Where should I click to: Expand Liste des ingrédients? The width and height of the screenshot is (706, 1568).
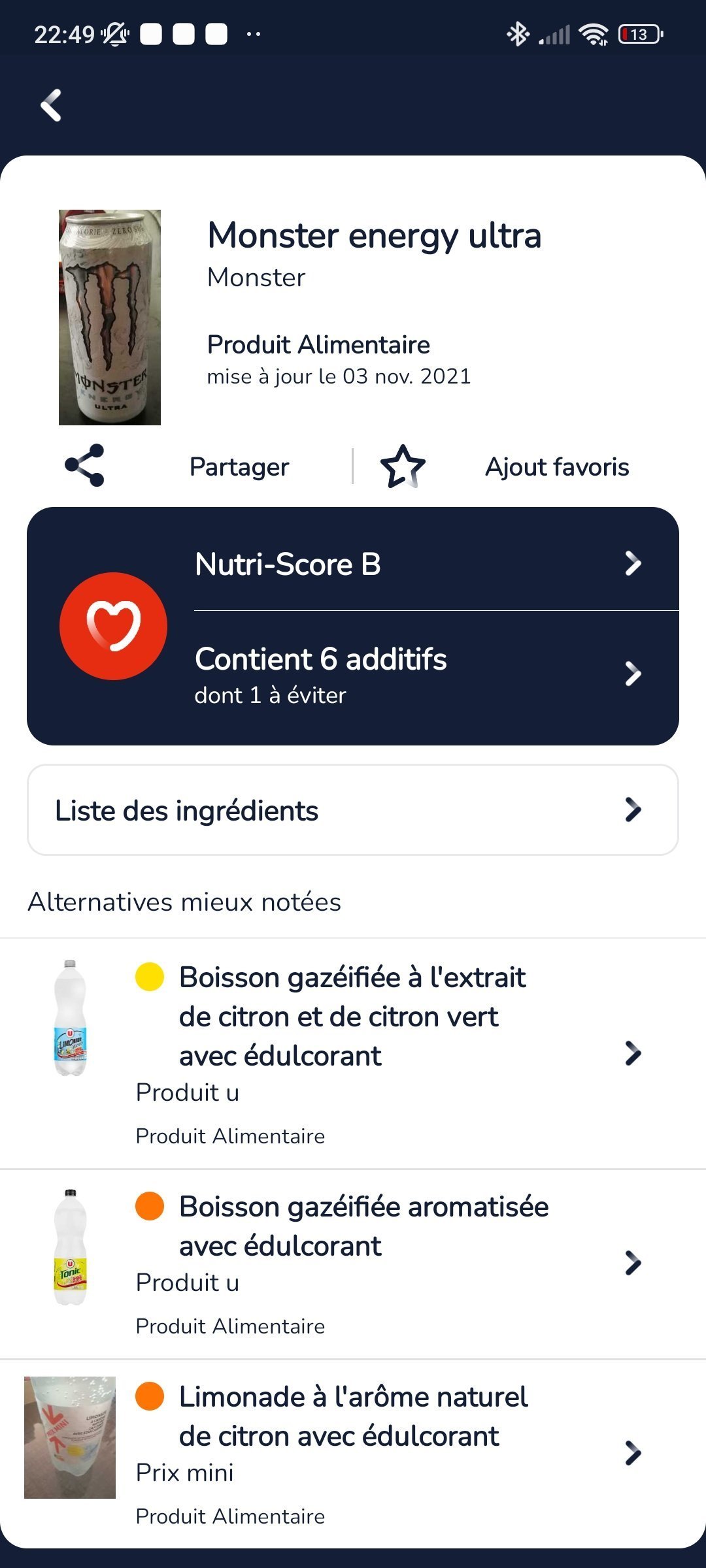(x=353, y=810)
